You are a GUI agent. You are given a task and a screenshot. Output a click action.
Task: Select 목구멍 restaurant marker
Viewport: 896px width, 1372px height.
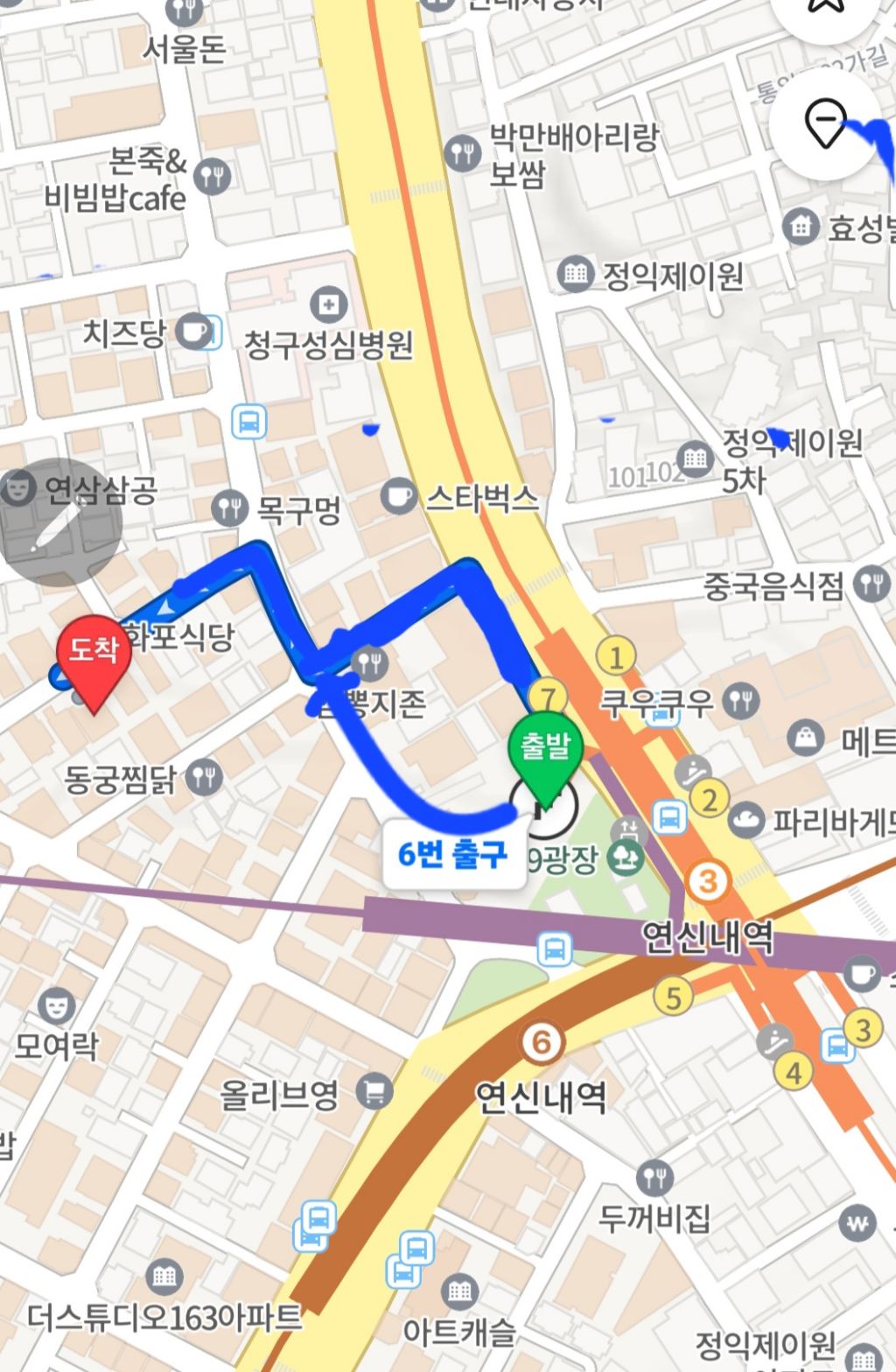229,507
